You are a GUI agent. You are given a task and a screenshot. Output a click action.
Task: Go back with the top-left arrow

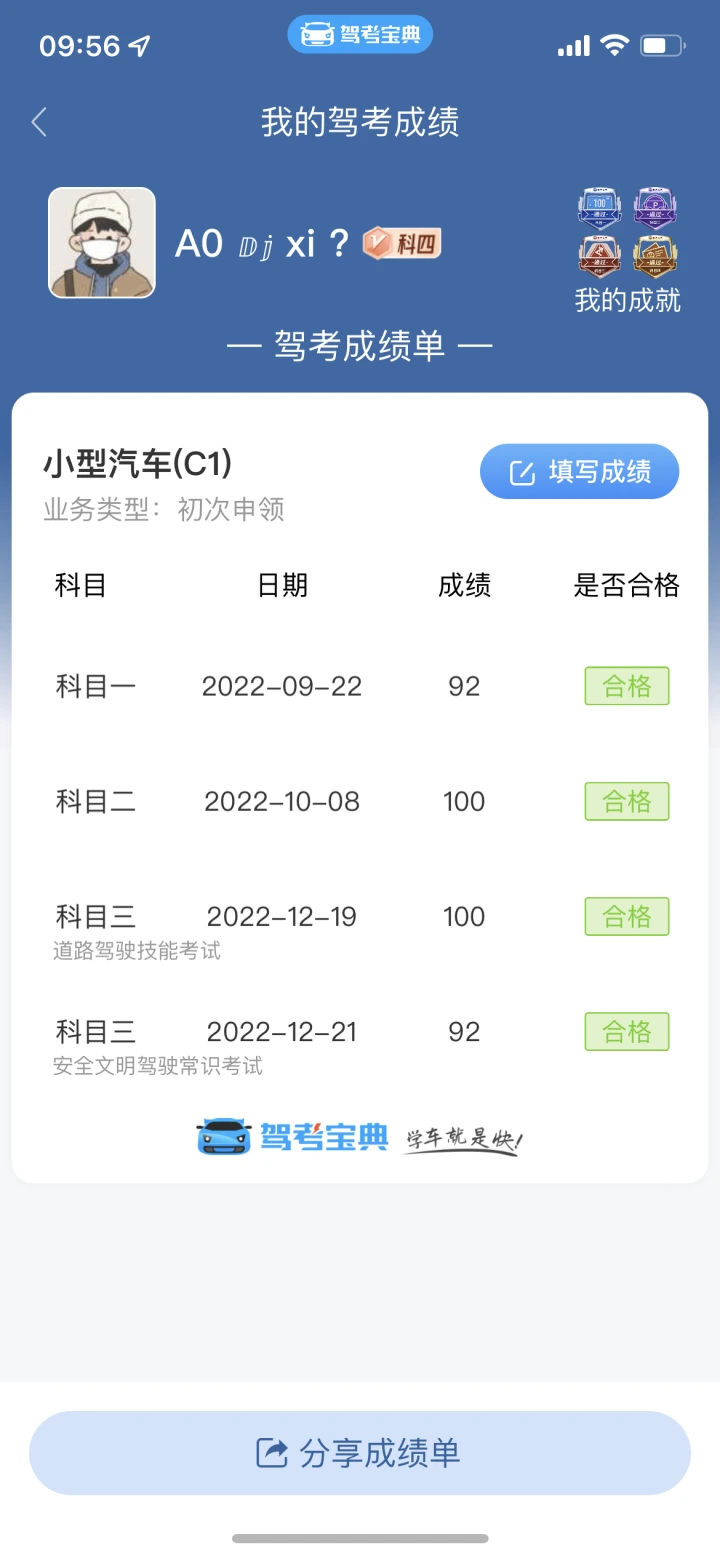[39, 123]
